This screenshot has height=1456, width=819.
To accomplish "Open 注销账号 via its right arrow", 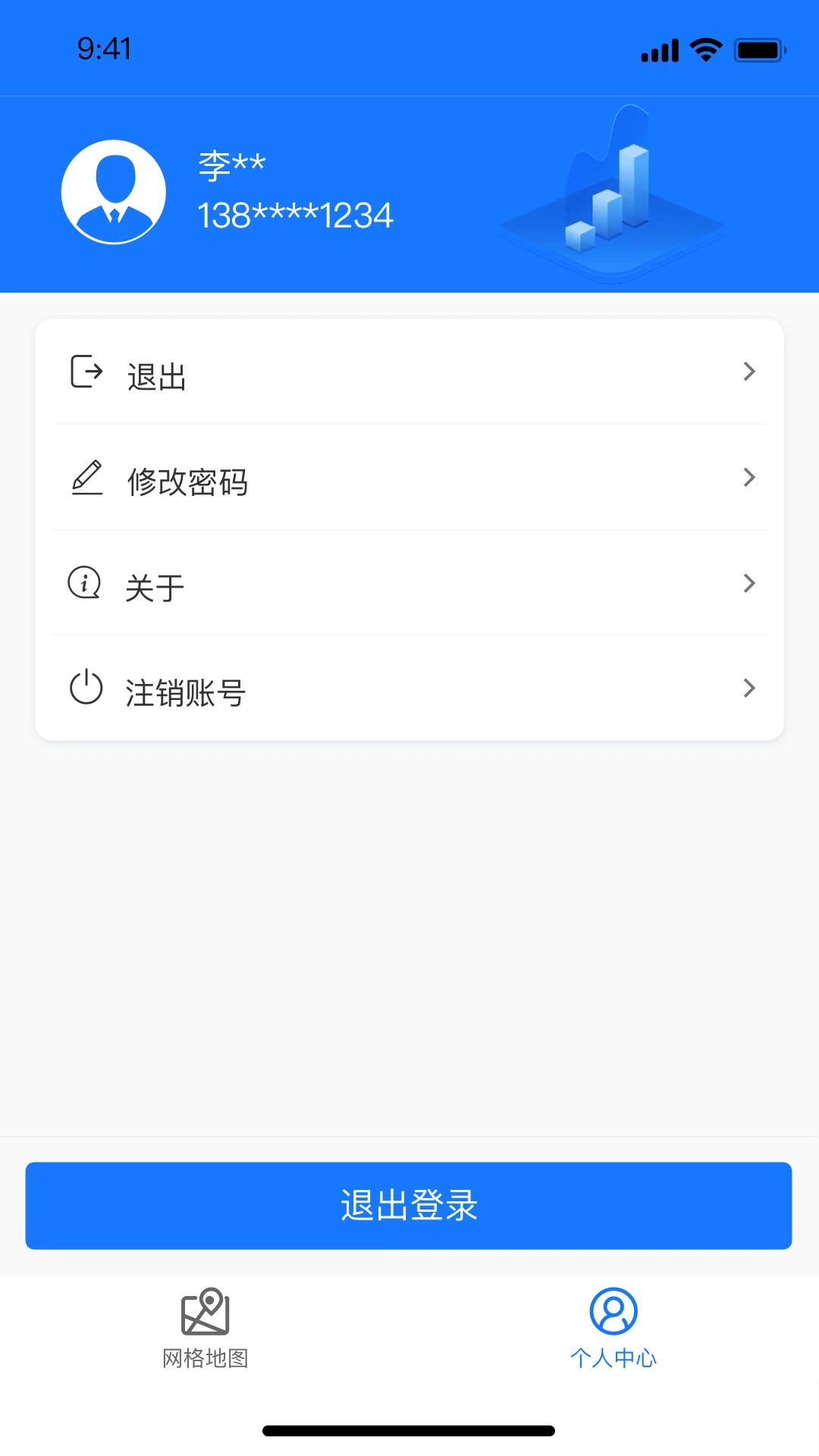I will 749,688.
